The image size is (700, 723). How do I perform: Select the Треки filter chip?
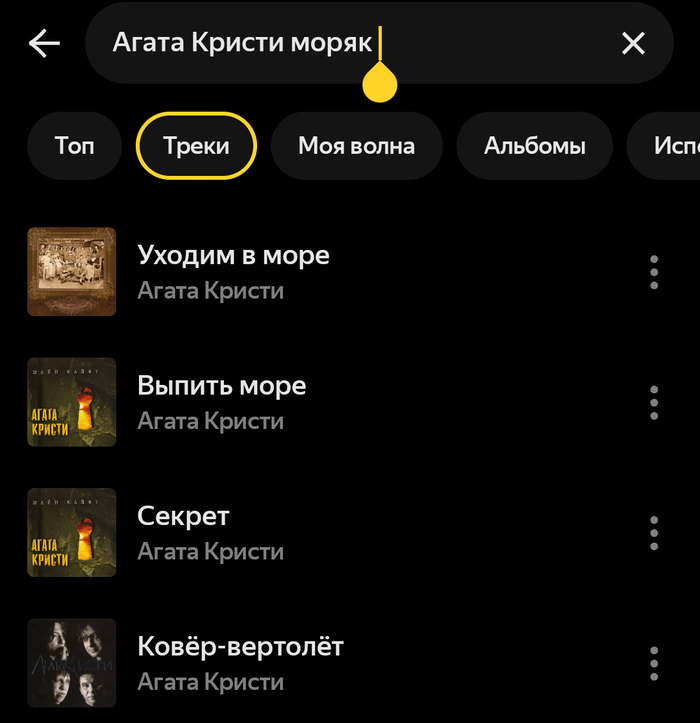[x=196, y=146]
